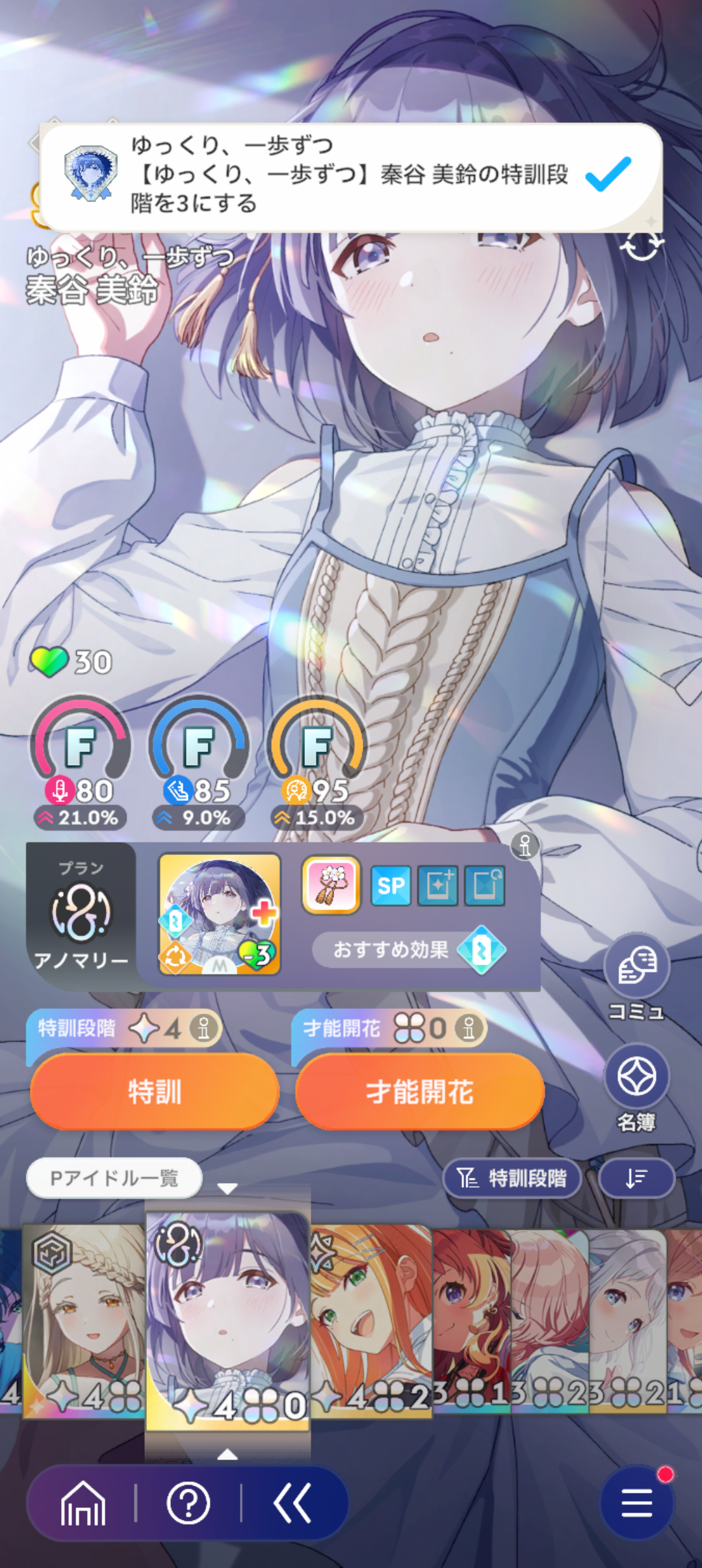Image resolution: width=702 pixels, height=1568 pixels.
Task: Go to the home screen icon
Action: pyautogui.click(x=83, y=1503)
